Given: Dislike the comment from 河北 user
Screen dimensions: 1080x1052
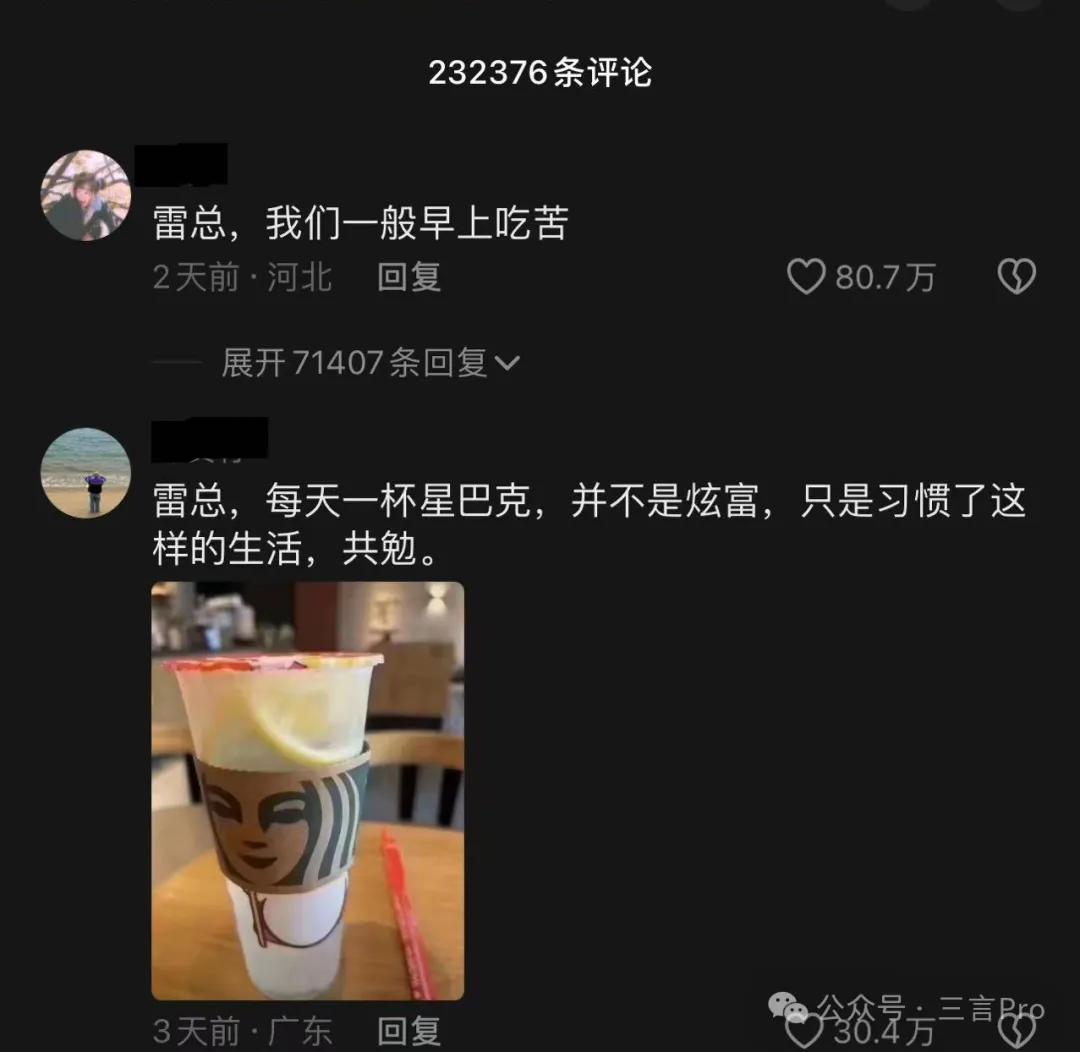Looking at the screenshot, I should (x=1016, y=277).
